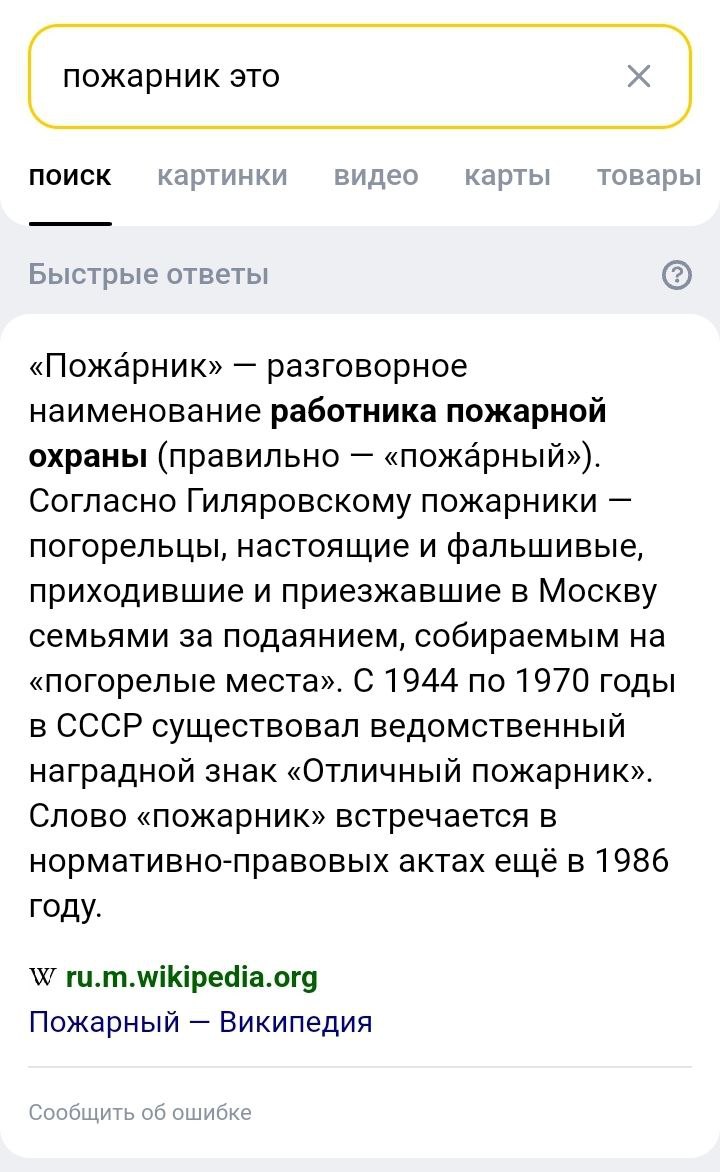Open the «Пожарный — Википедия» article

[x=200, y=1021]
